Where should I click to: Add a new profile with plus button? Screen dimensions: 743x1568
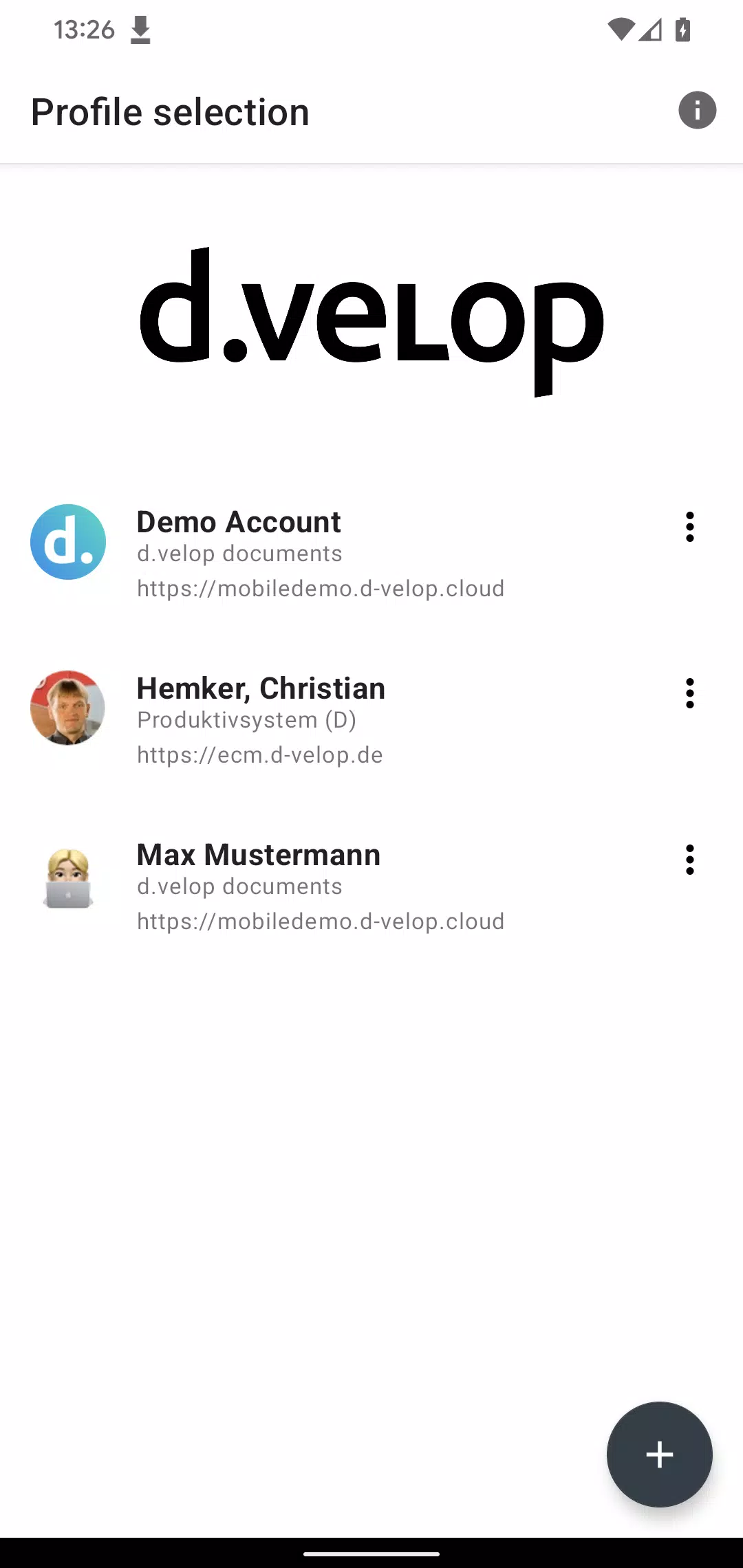click(x=659, y=1454)
